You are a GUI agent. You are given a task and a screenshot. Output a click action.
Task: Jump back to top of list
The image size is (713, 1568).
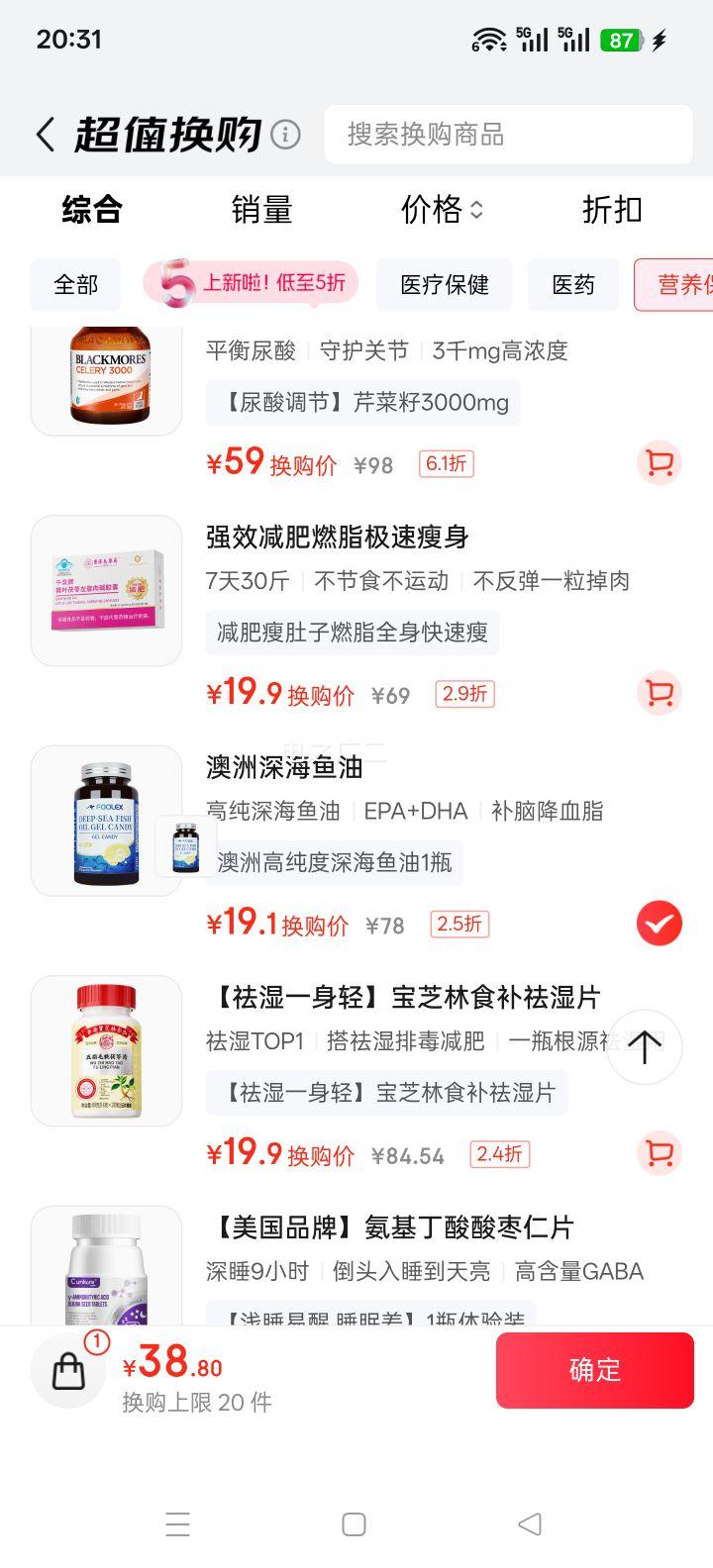coord(645,1047)
